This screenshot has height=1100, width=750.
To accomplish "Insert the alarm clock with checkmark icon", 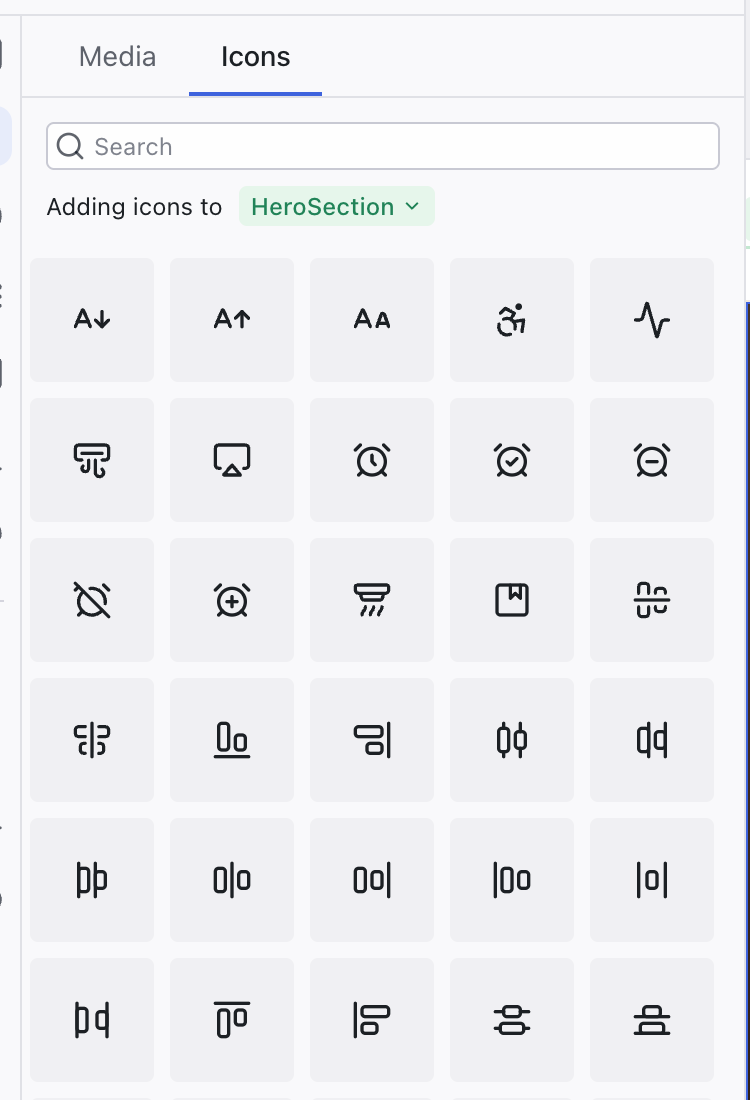I will coord(512,460).
